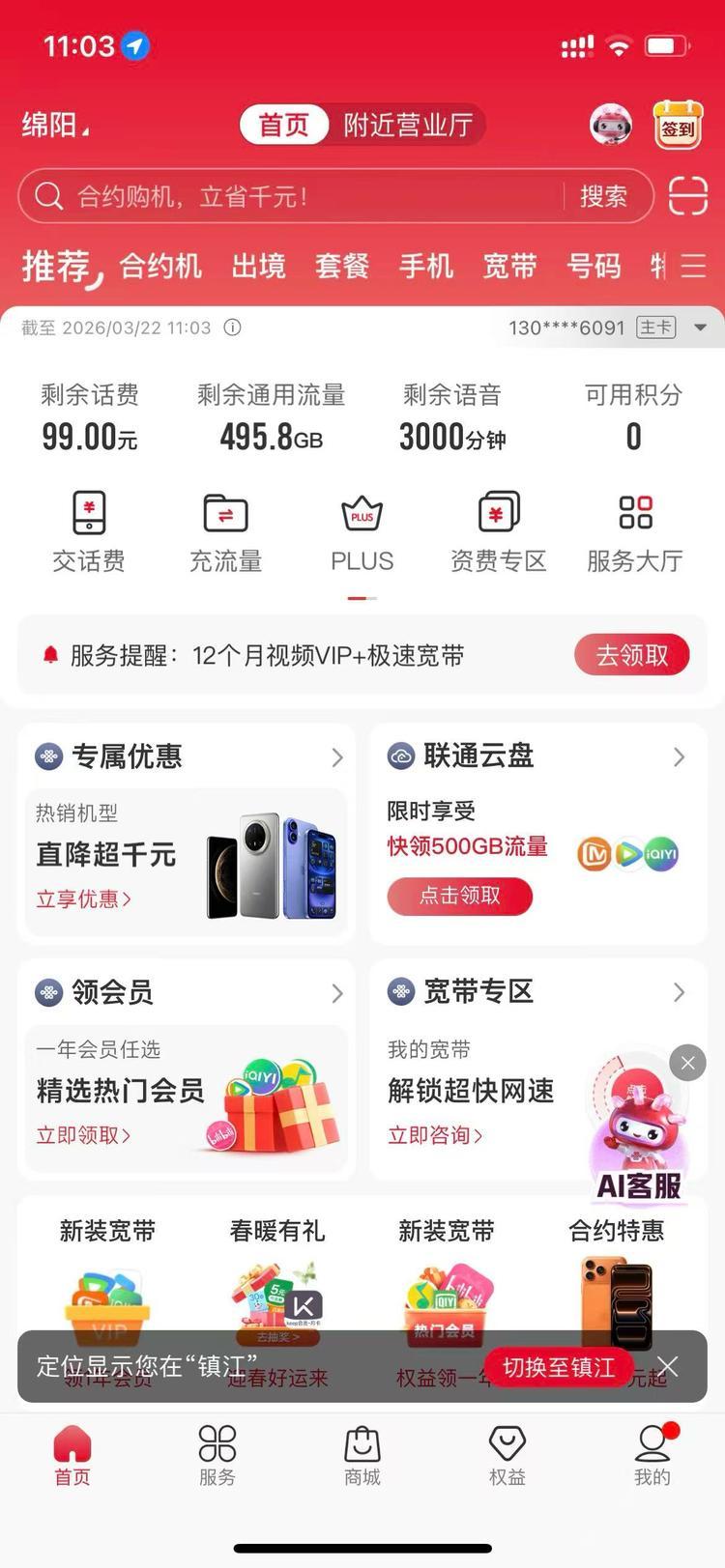Screen dimensions: 725x1568
Task: Expand the category list menu icon
Action: click(x=693, y=266)
